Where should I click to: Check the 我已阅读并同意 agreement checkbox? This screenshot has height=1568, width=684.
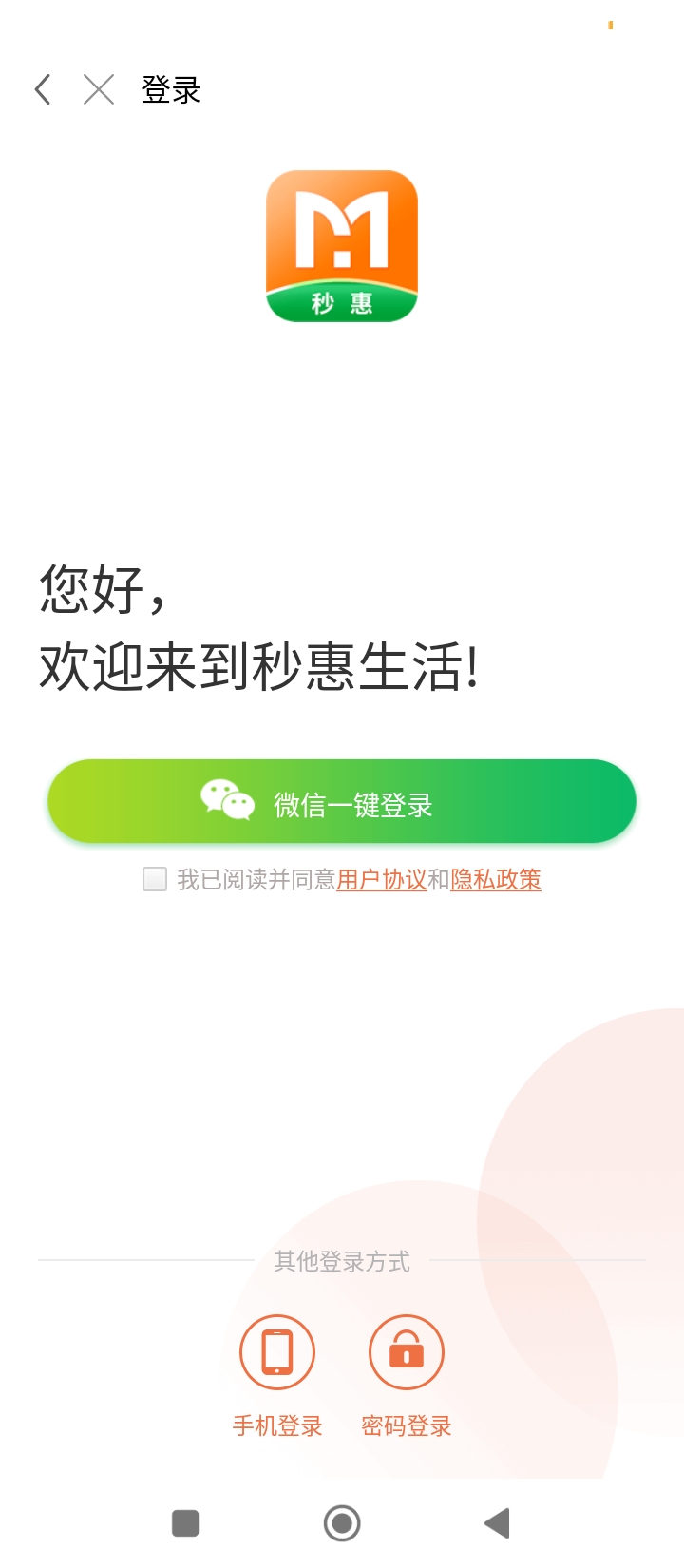point(155,879)
